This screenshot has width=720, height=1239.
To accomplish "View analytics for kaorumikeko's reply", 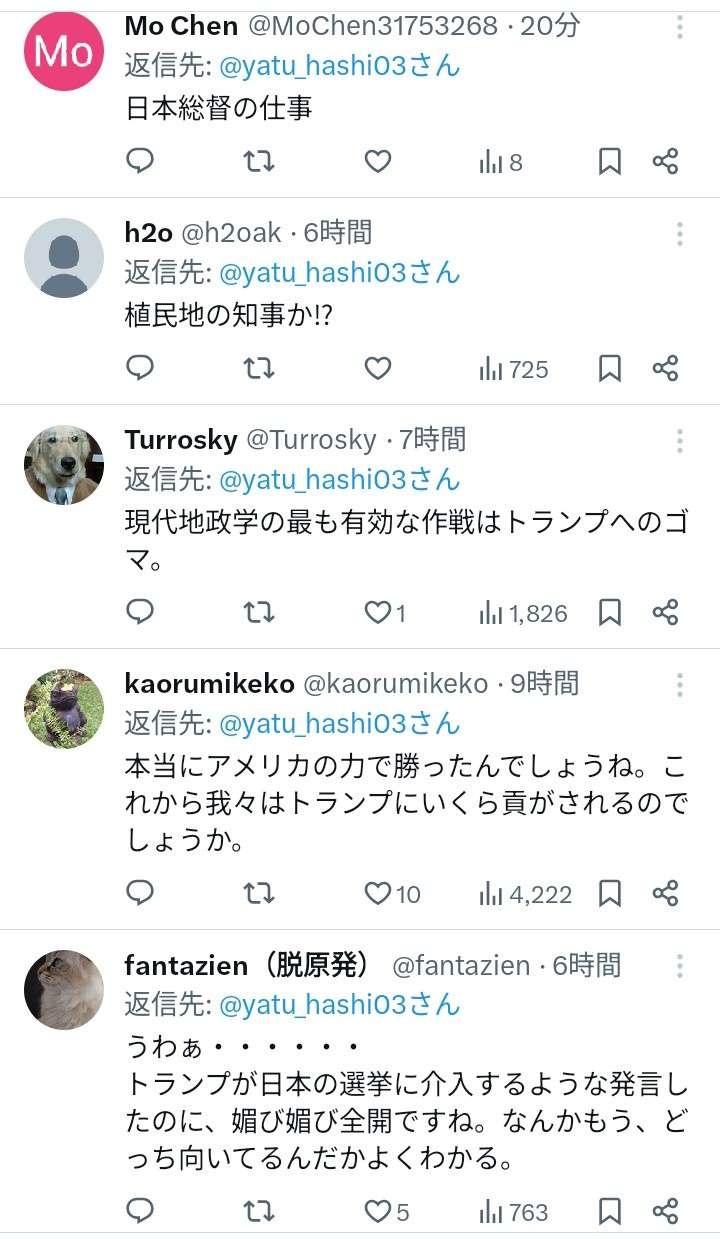I will (x=525, y=893).
